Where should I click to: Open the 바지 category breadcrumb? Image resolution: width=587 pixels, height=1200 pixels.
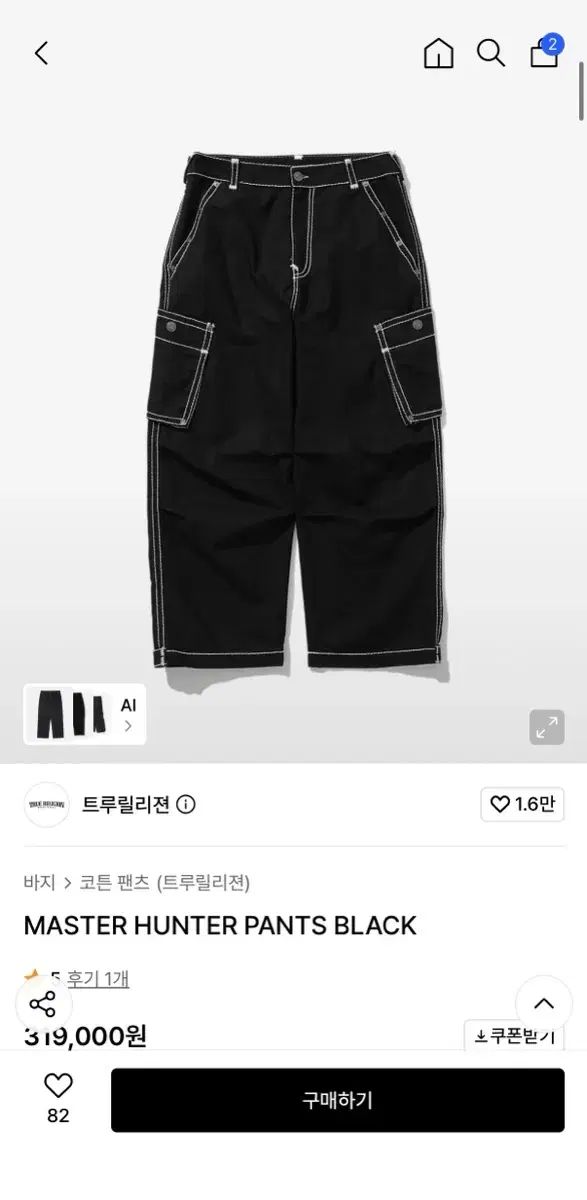(x=39, y=882)
